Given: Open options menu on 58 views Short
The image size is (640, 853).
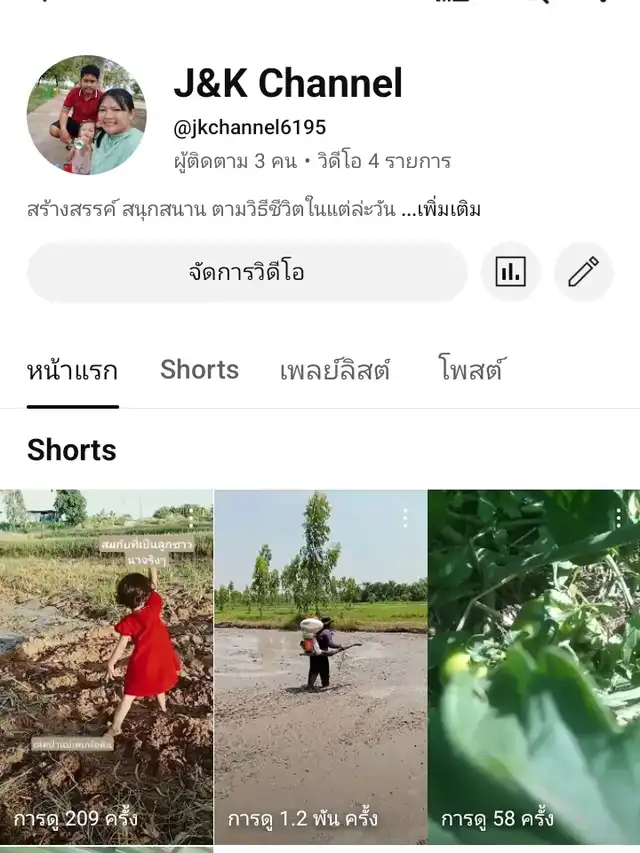Looking at the screenshot, I should pos(619,517).
